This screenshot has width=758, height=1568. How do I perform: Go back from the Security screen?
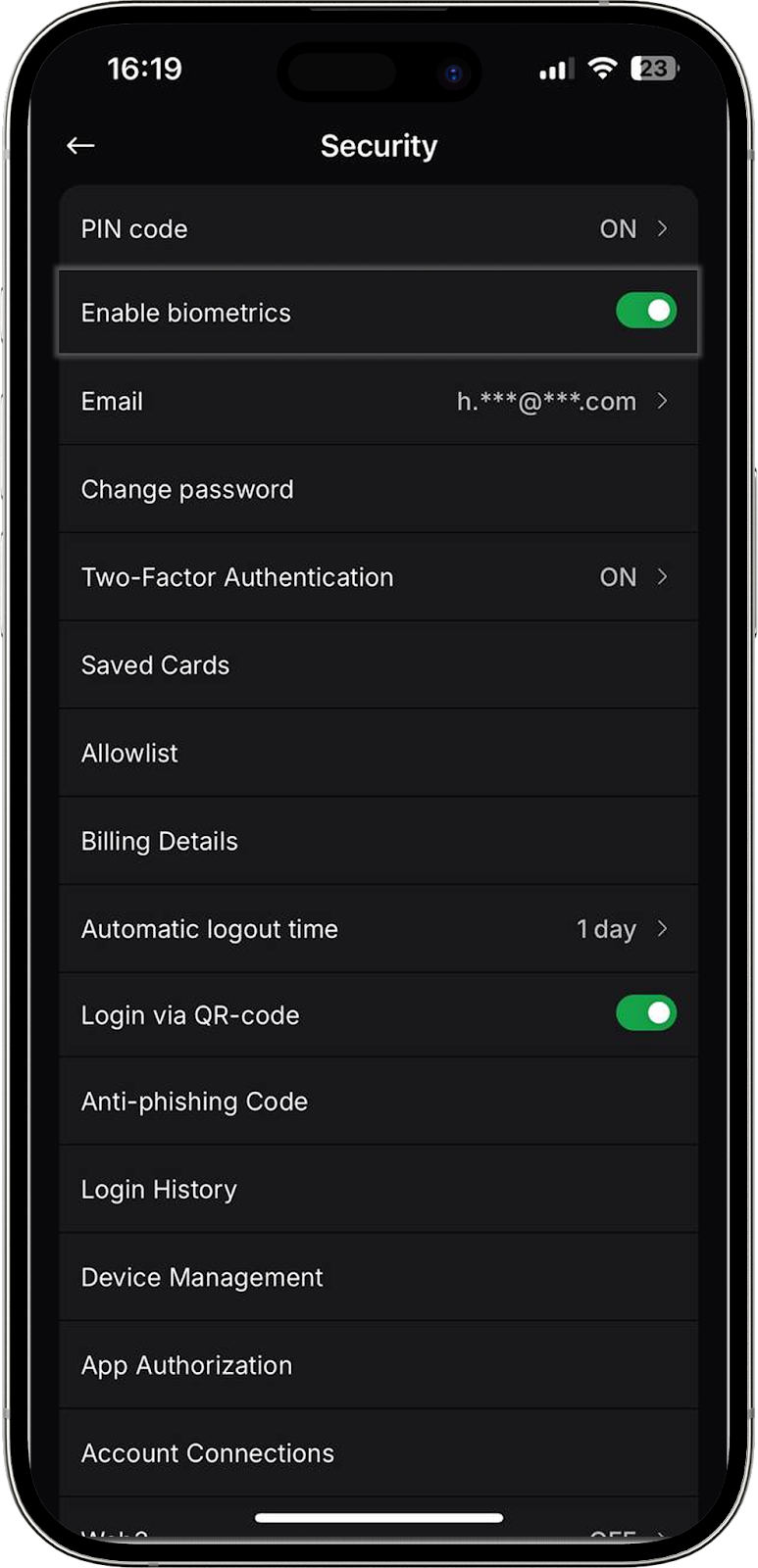(x=80, y=146)
